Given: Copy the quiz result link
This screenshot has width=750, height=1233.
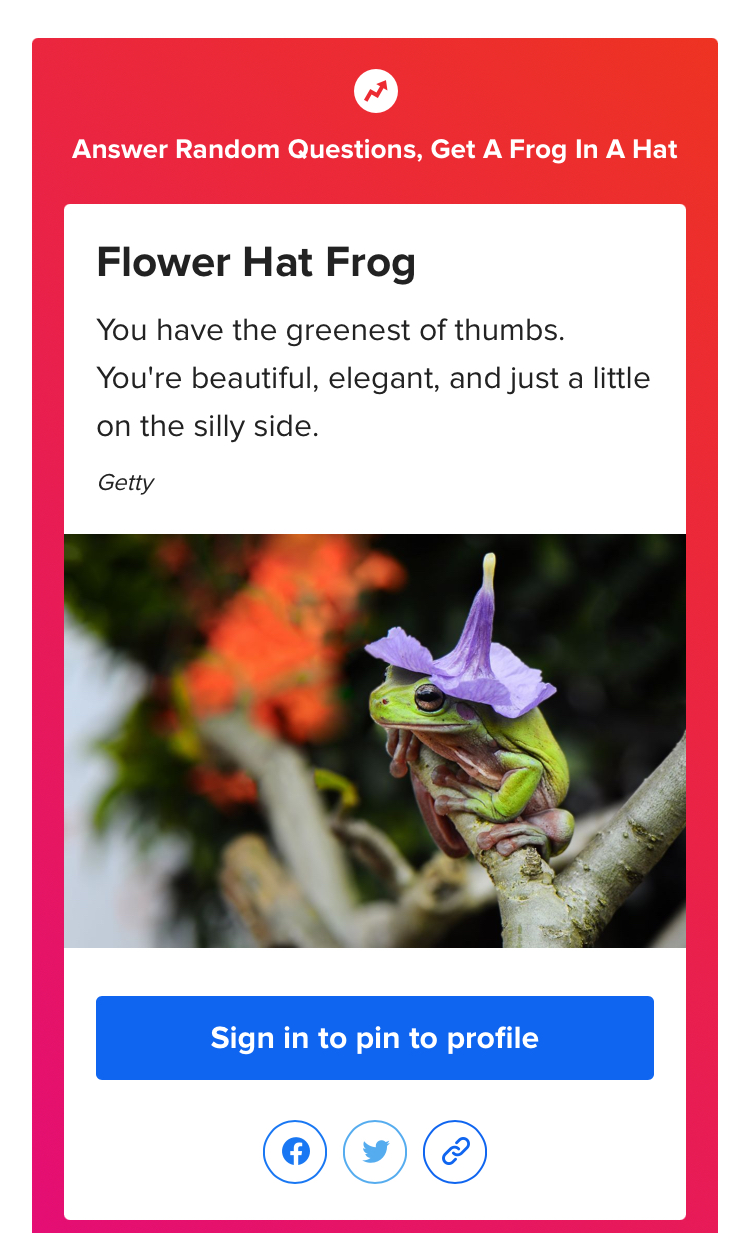Looking at the screenshot, I should click(x=455, y=1152).
